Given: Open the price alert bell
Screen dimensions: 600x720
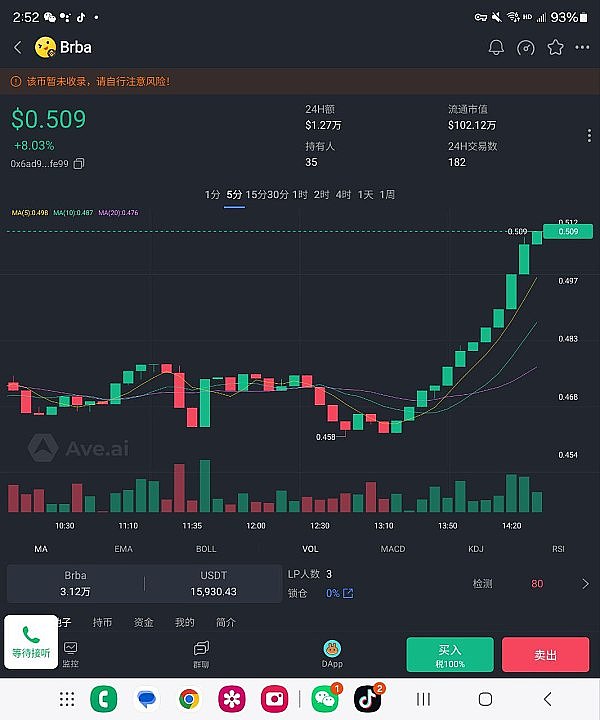Looking at the screenshot, I should tap(496, 47).
